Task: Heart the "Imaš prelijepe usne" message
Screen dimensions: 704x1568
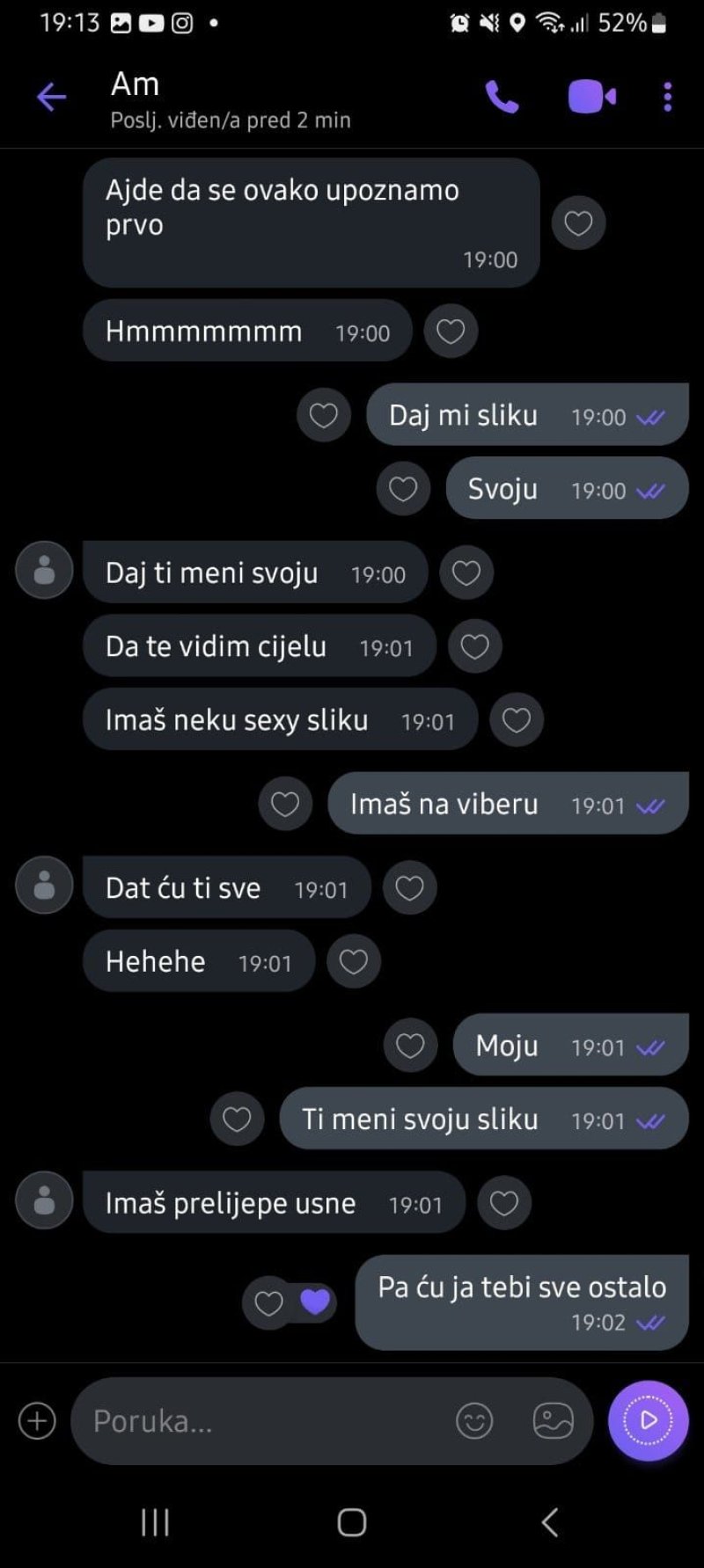Action: [x=504, y=1202]
